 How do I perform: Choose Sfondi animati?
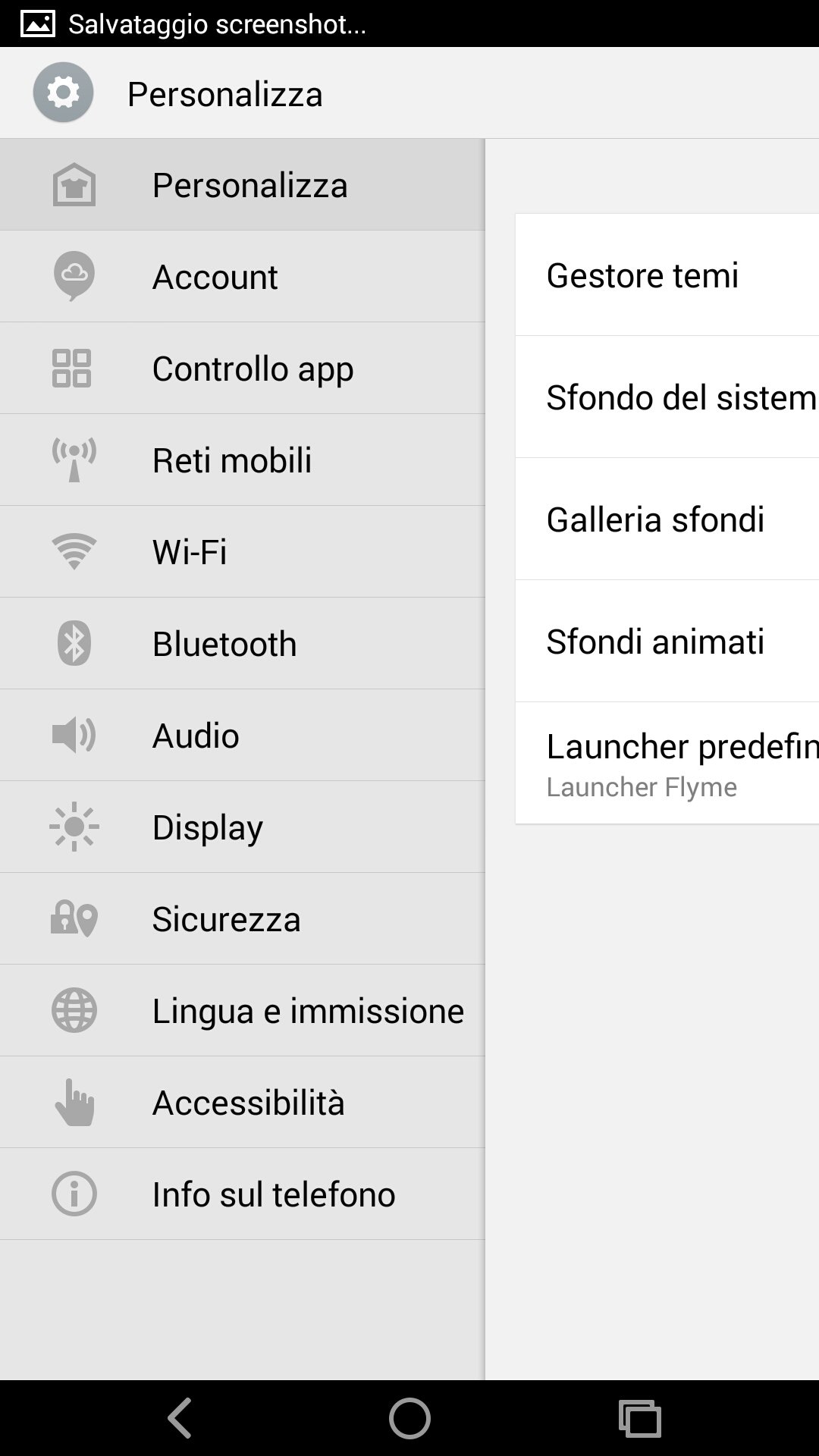667,642
